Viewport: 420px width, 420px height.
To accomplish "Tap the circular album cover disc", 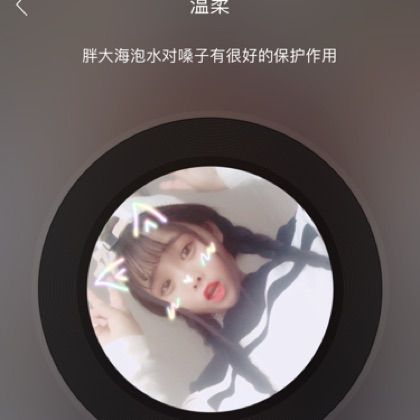I will click(x=210, y=287).
